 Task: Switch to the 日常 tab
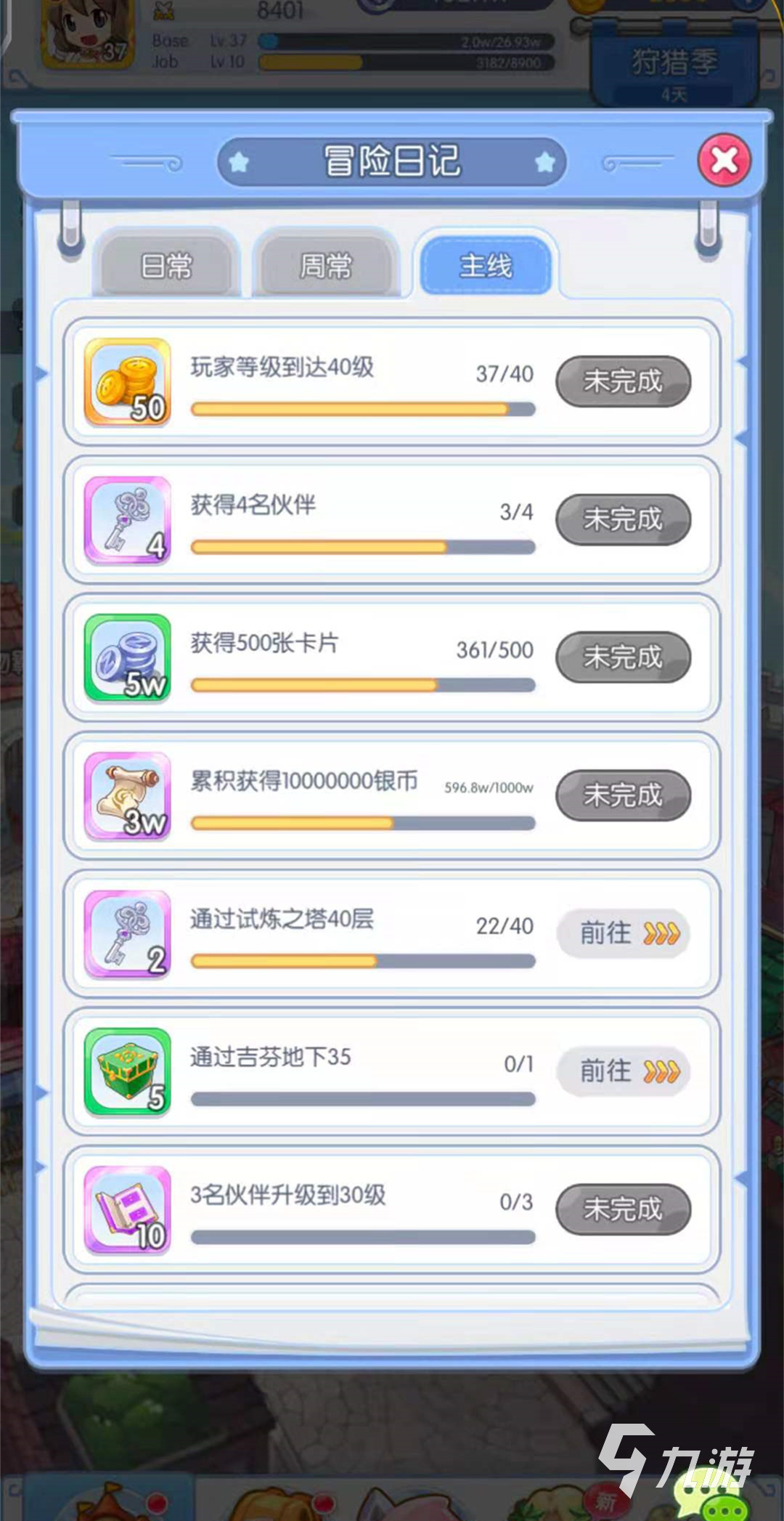coord(166,266)
